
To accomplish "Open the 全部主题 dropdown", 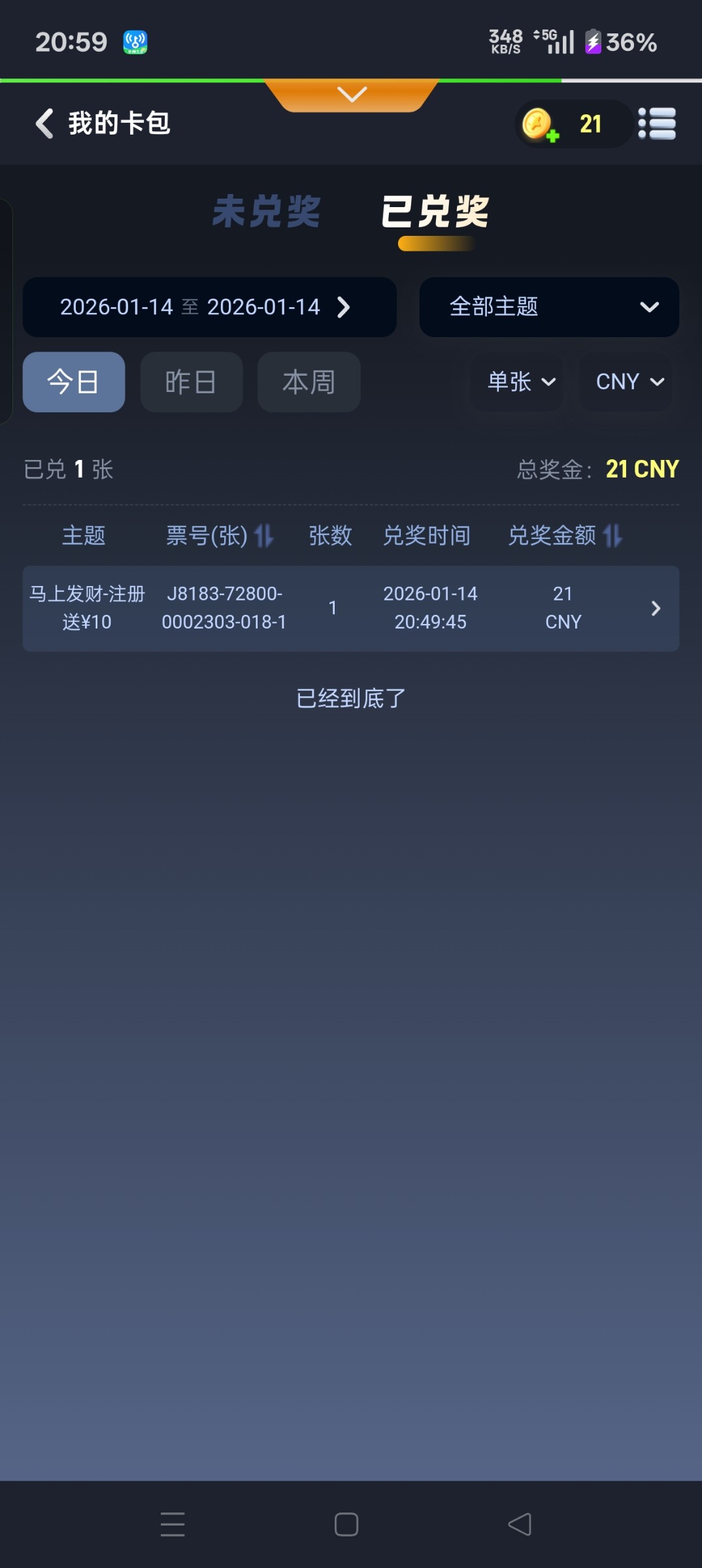I will click(548, 307).
